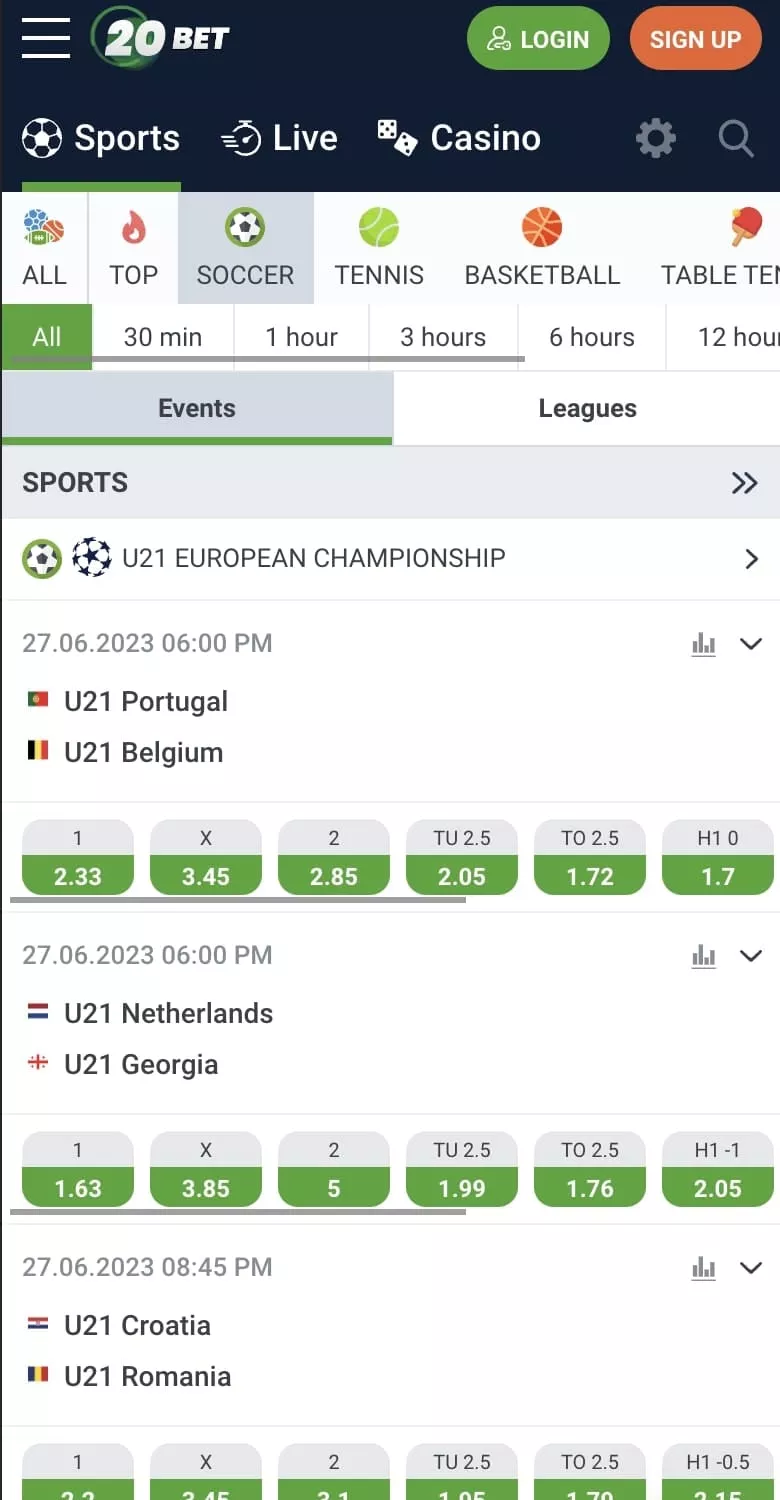
Task: Switch to the Leagues tab
Action: pos(587,408)
